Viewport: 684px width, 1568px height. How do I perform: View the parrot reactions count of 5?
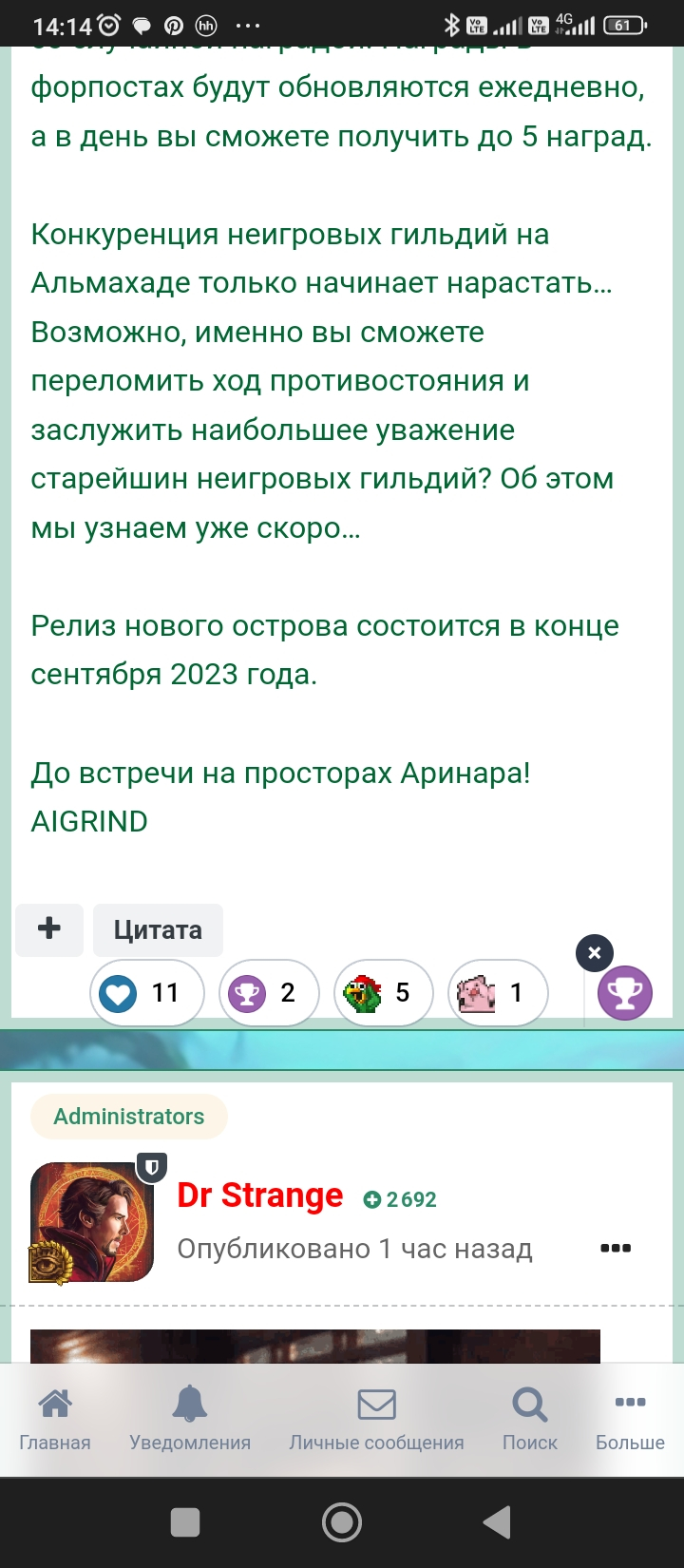tap(384, 993)
